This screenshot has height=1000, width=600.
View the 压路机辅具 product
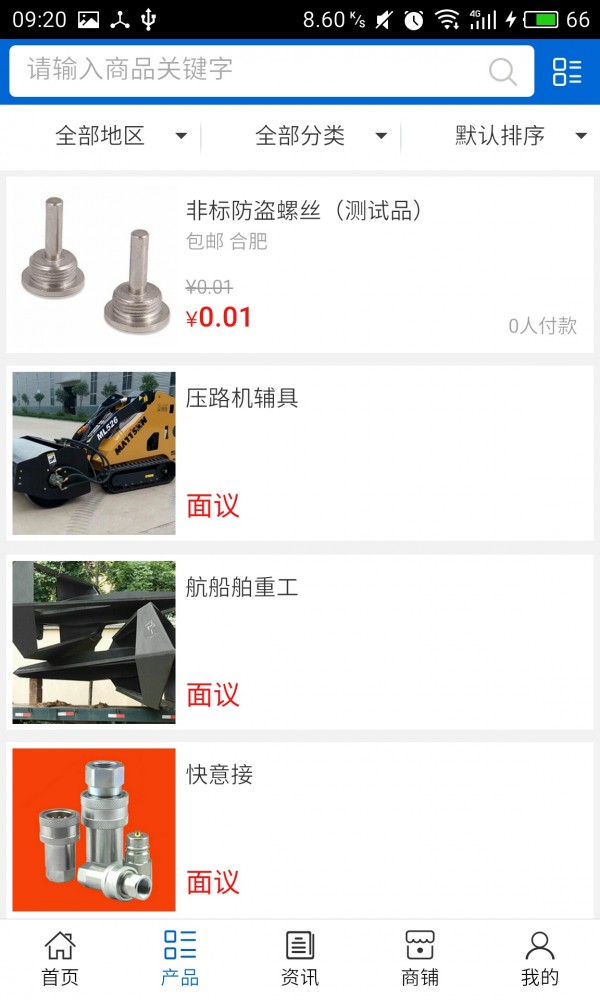(300, 453)
